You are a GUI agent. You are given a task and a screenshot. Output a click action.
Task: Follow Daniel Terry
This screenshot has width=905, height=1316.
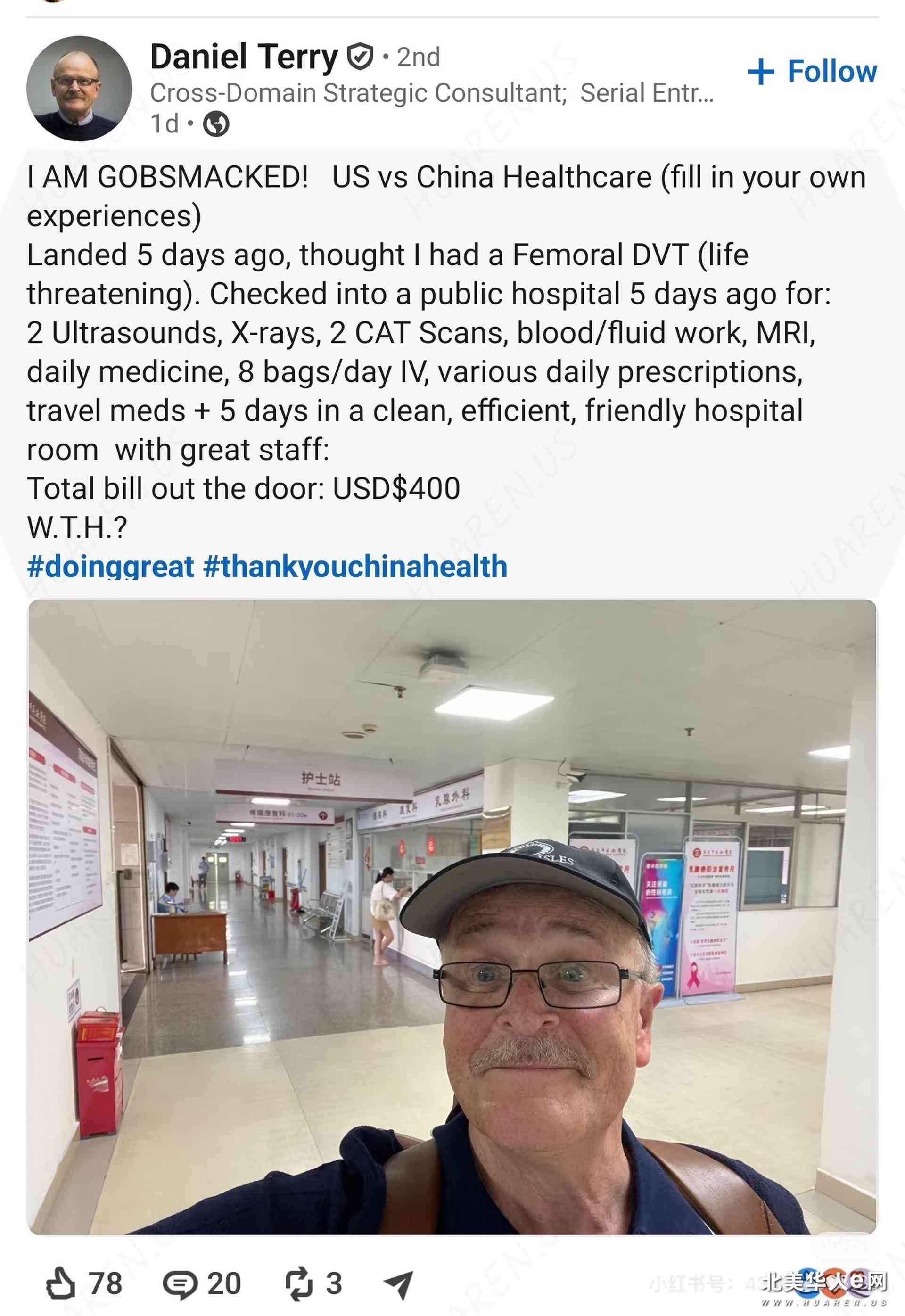pyautogui.click(x=812, y=72)
